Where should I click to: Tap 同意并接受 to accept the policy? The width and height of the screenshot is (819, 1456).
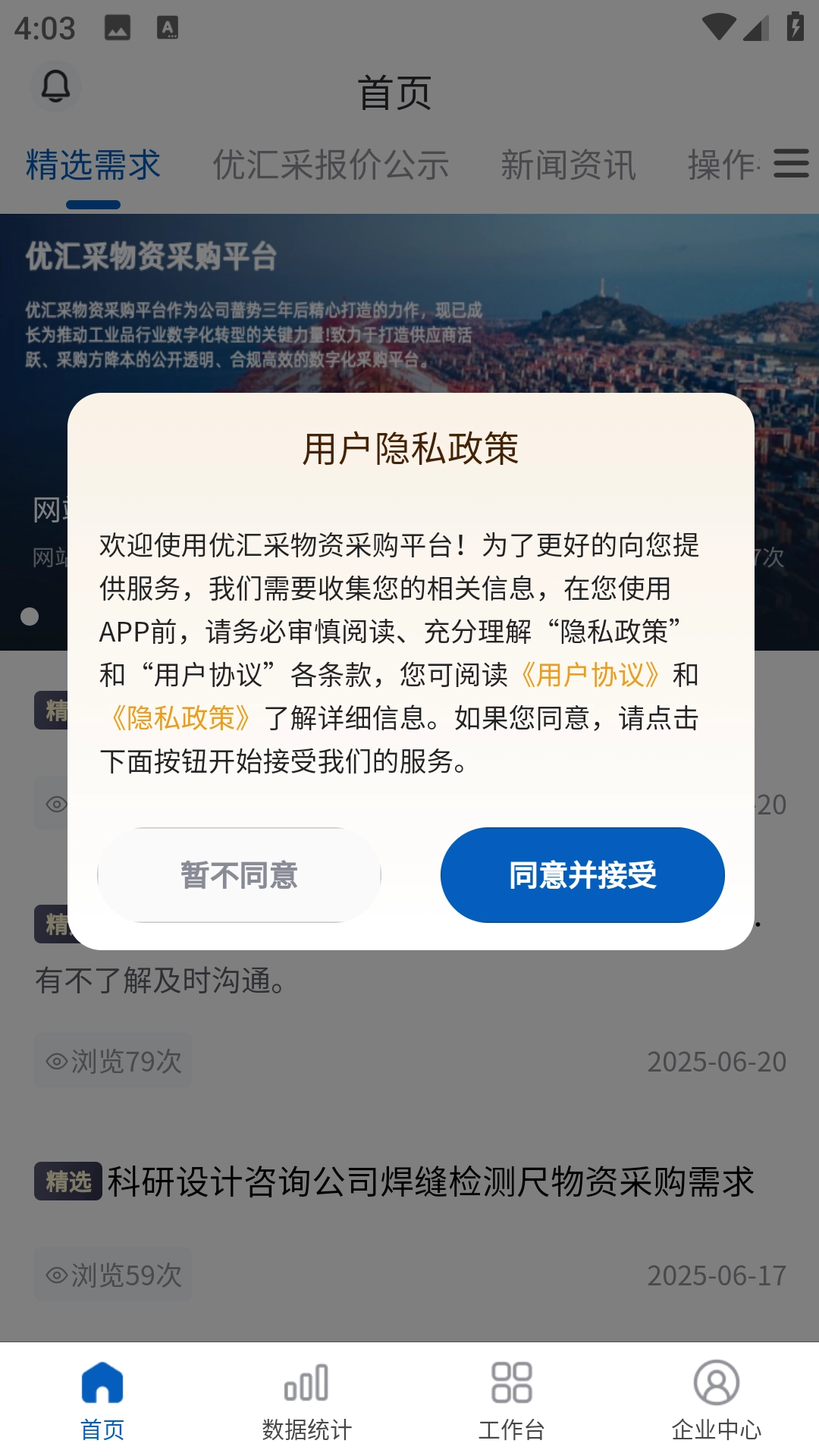(582, 875)
